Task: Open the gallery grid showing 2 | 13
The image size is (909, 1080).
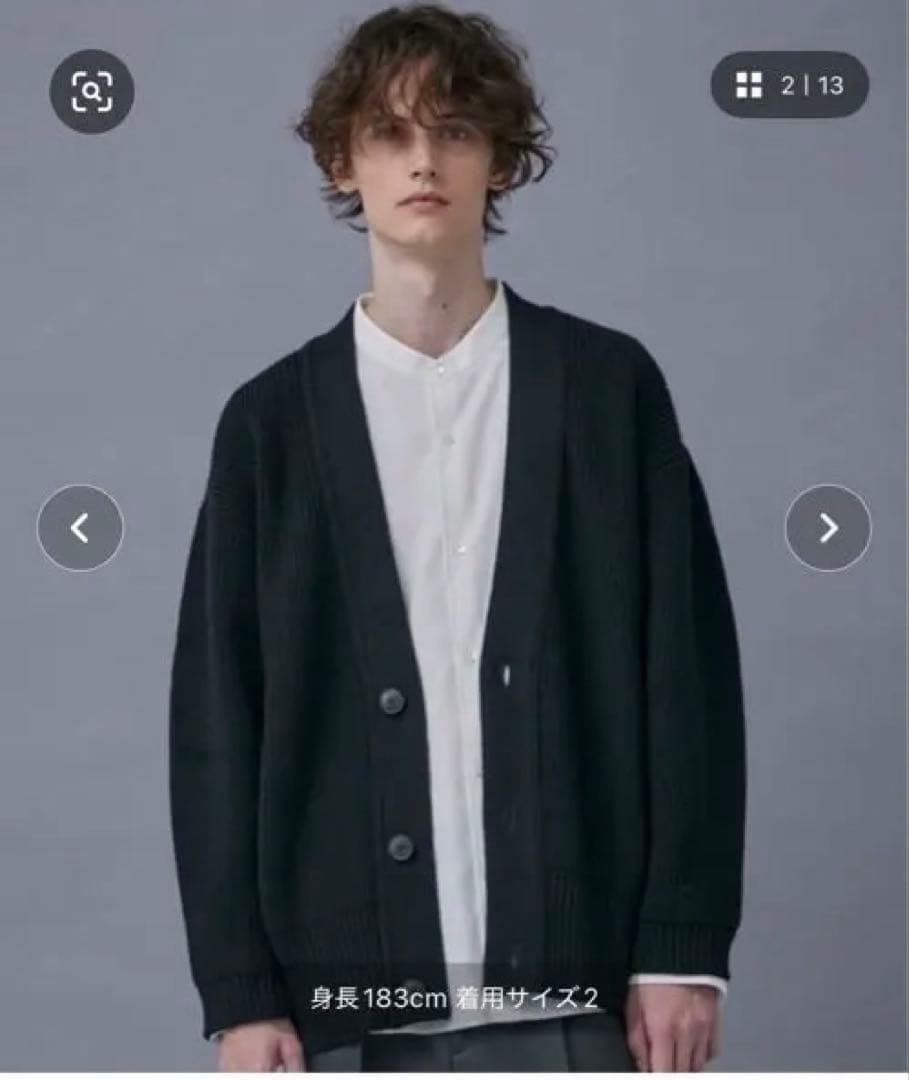Action: [789, 86]
